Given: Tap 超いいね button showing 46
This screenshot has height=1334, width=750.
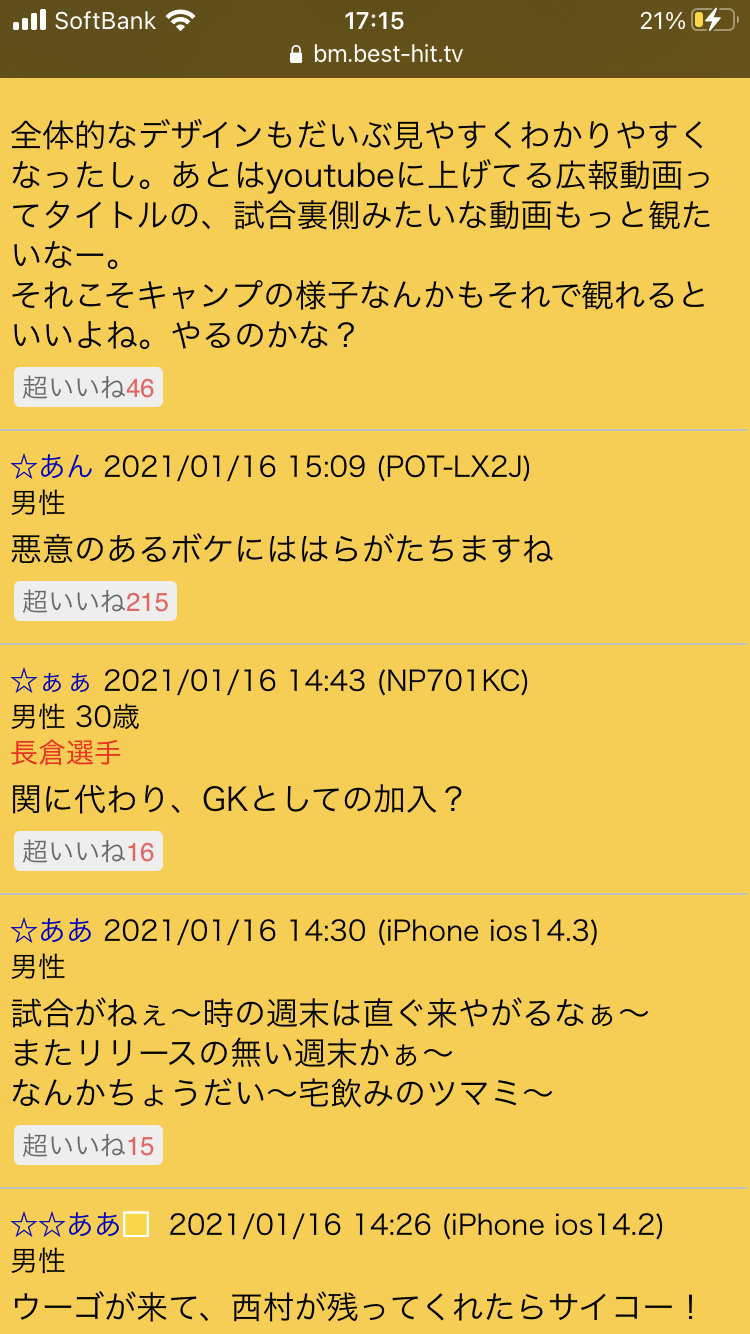Looking at the screenshot, I should click(x=88, y=387).
